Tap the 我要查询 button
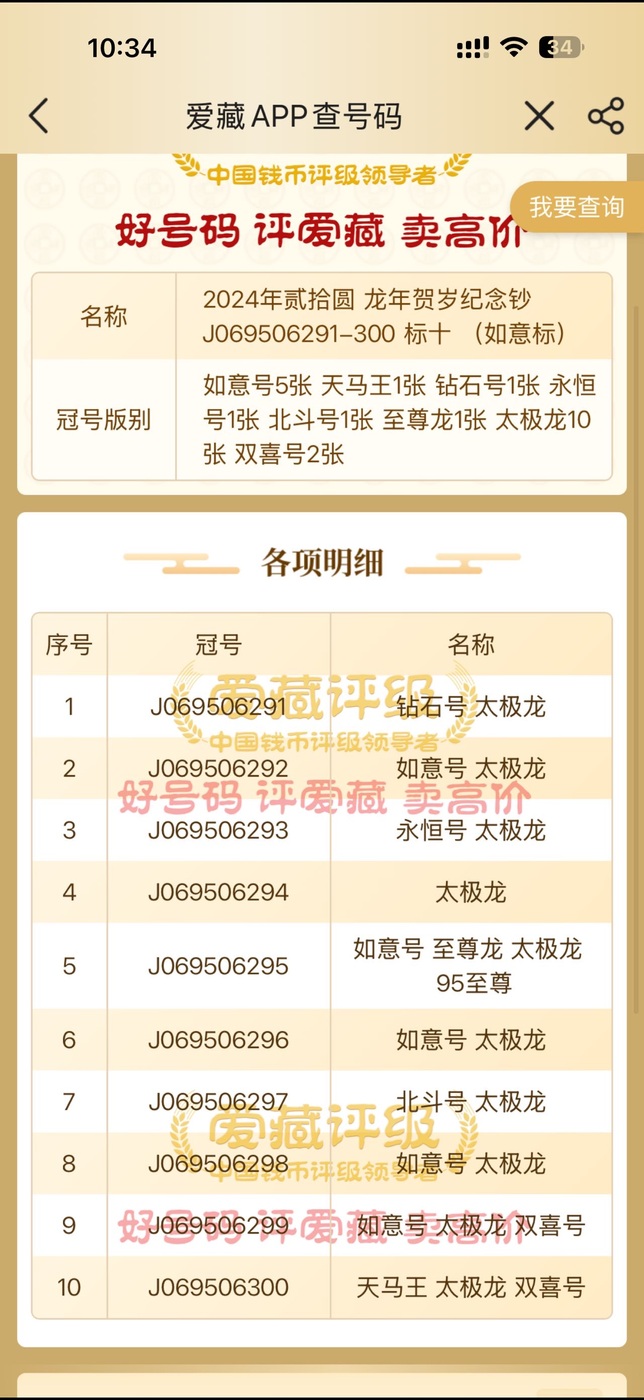644x1400 pixels. [577, 207]
